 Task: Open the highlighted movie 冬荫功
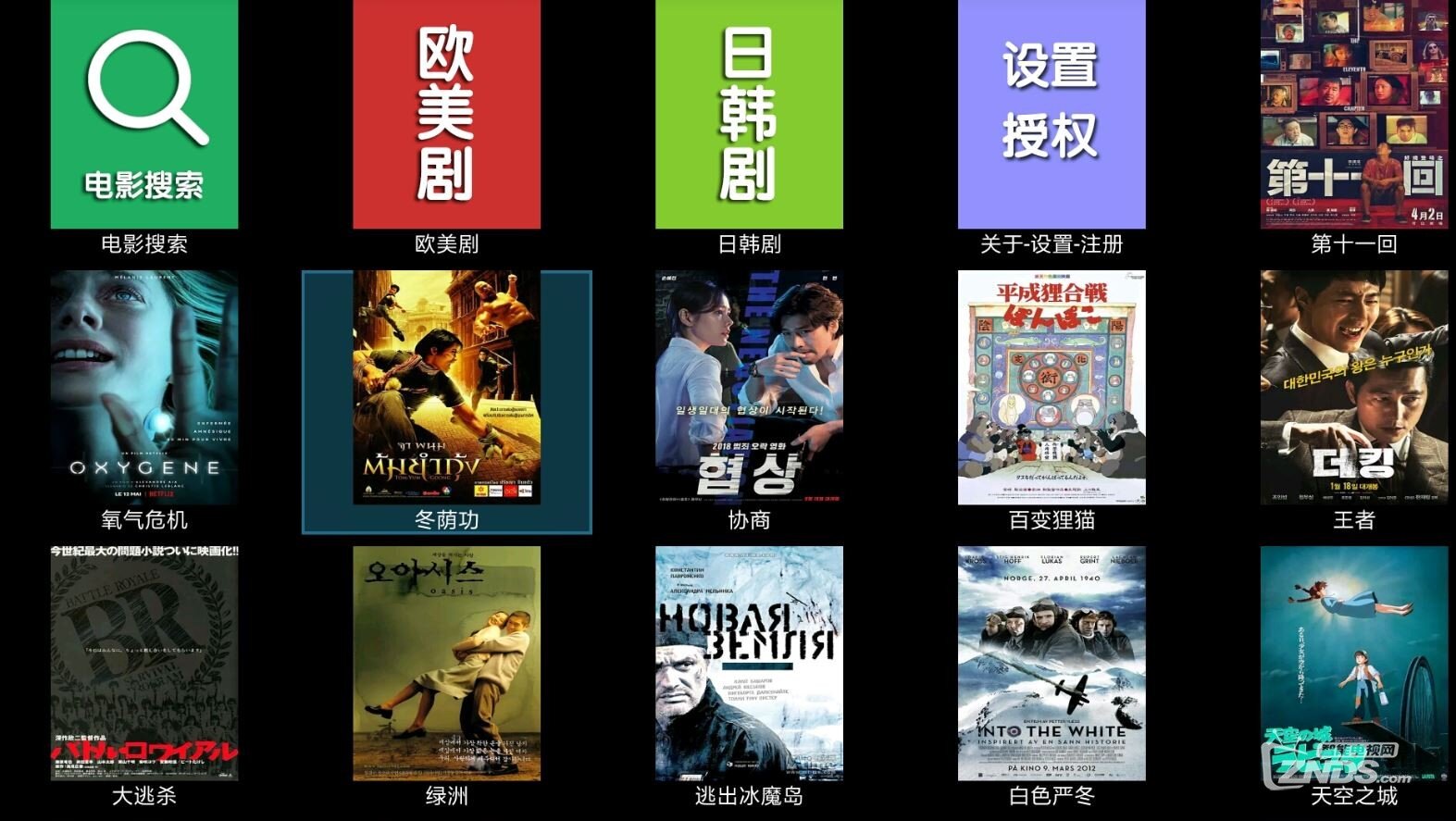pos(446,388)
